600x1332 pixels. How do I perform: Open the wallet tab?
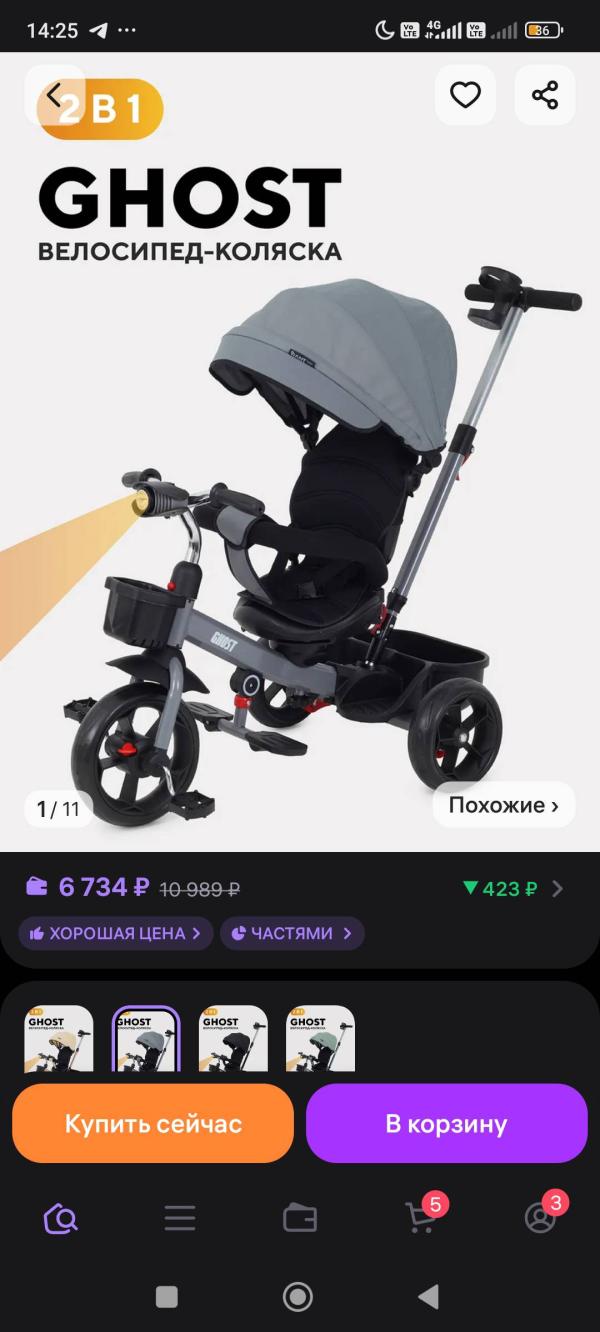click(x=300, y=1218)
